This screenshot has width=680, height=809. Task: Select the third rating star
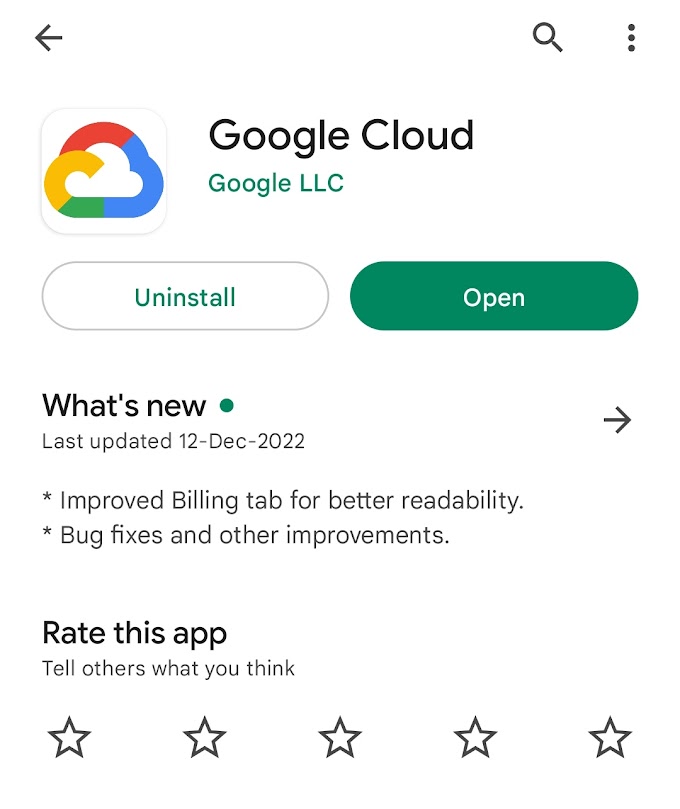340,739
